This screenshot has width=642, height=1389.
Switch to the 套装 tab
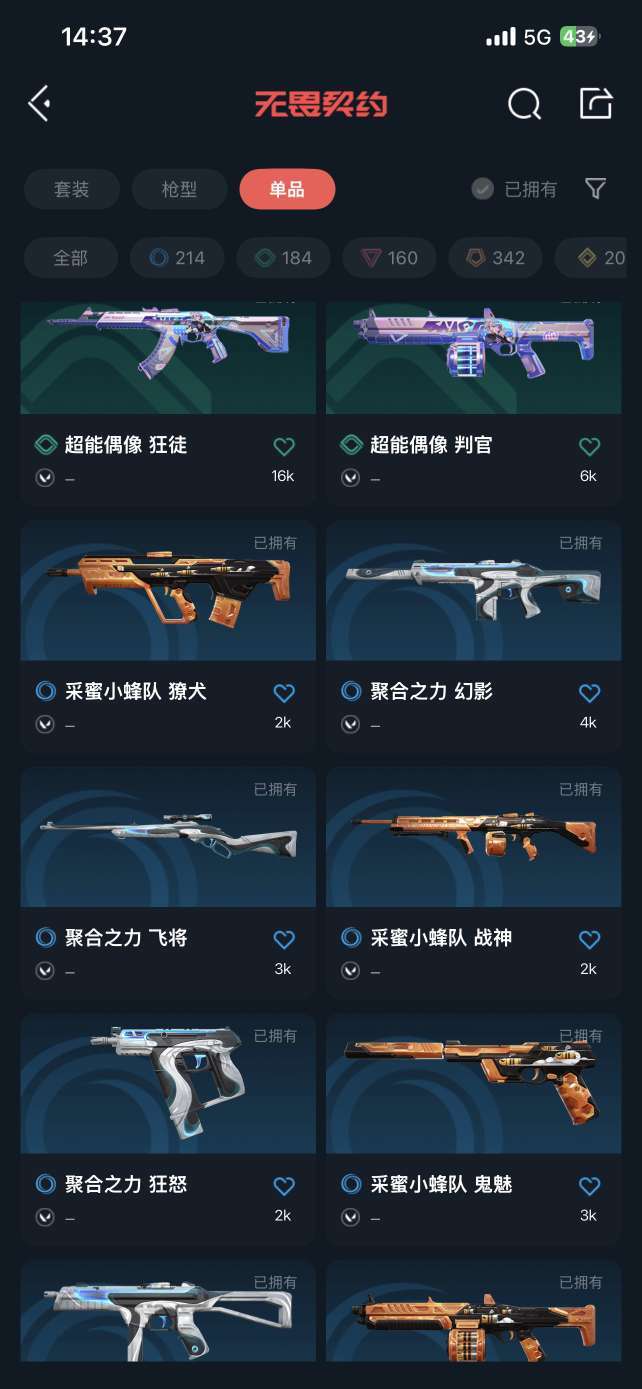pyautogui.click(x=71, y=189)
